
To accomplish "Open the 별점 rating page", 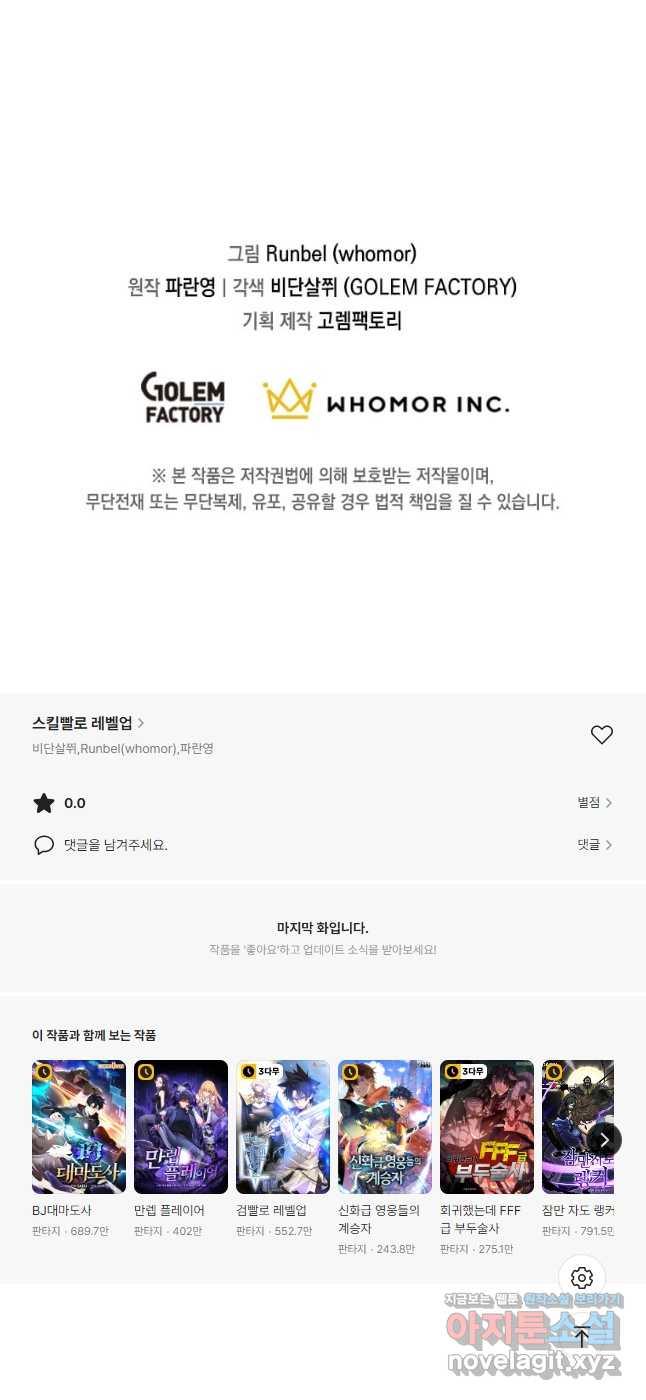I will pyautogui.click(x=594, y=803).
